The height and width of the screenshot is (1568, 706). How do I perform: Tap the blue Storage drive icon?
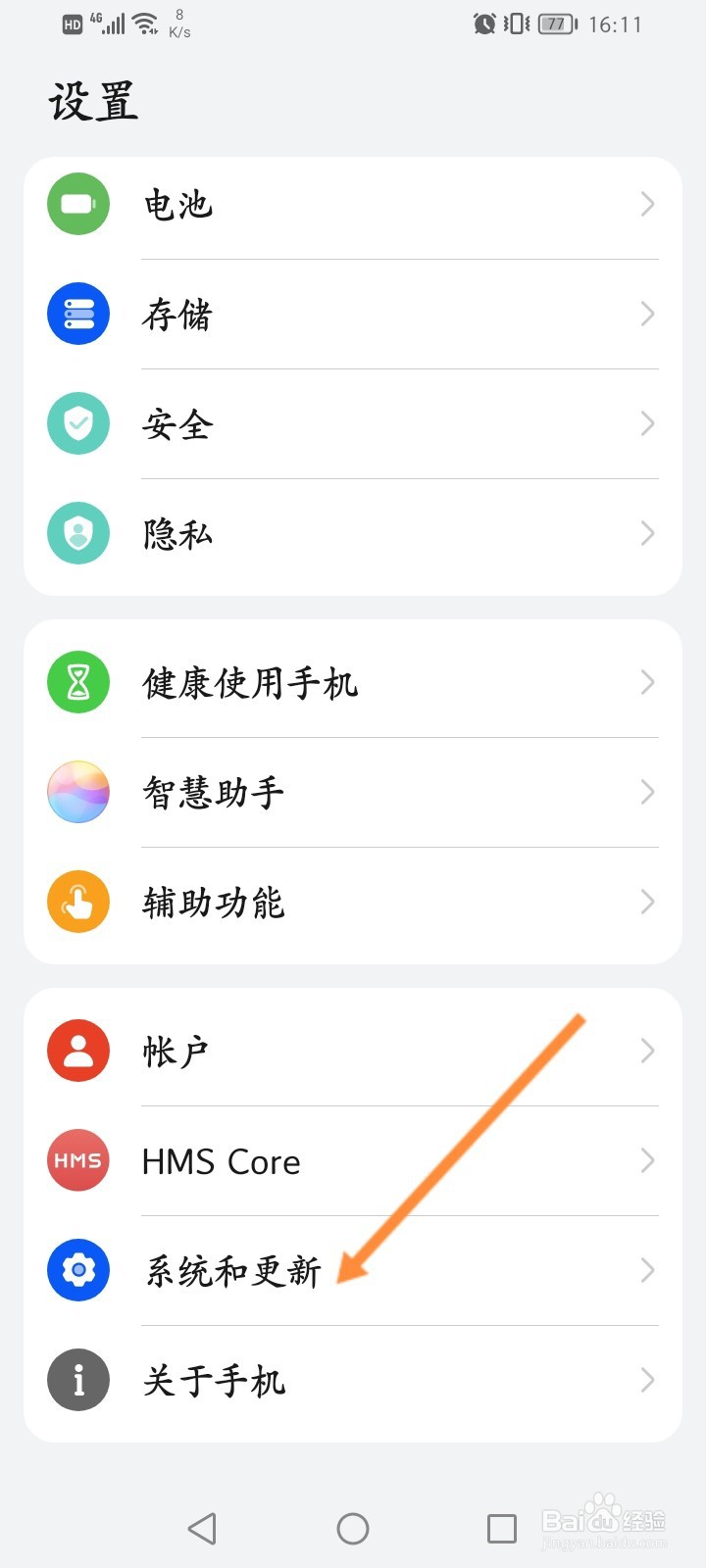[x=77, y=314]
